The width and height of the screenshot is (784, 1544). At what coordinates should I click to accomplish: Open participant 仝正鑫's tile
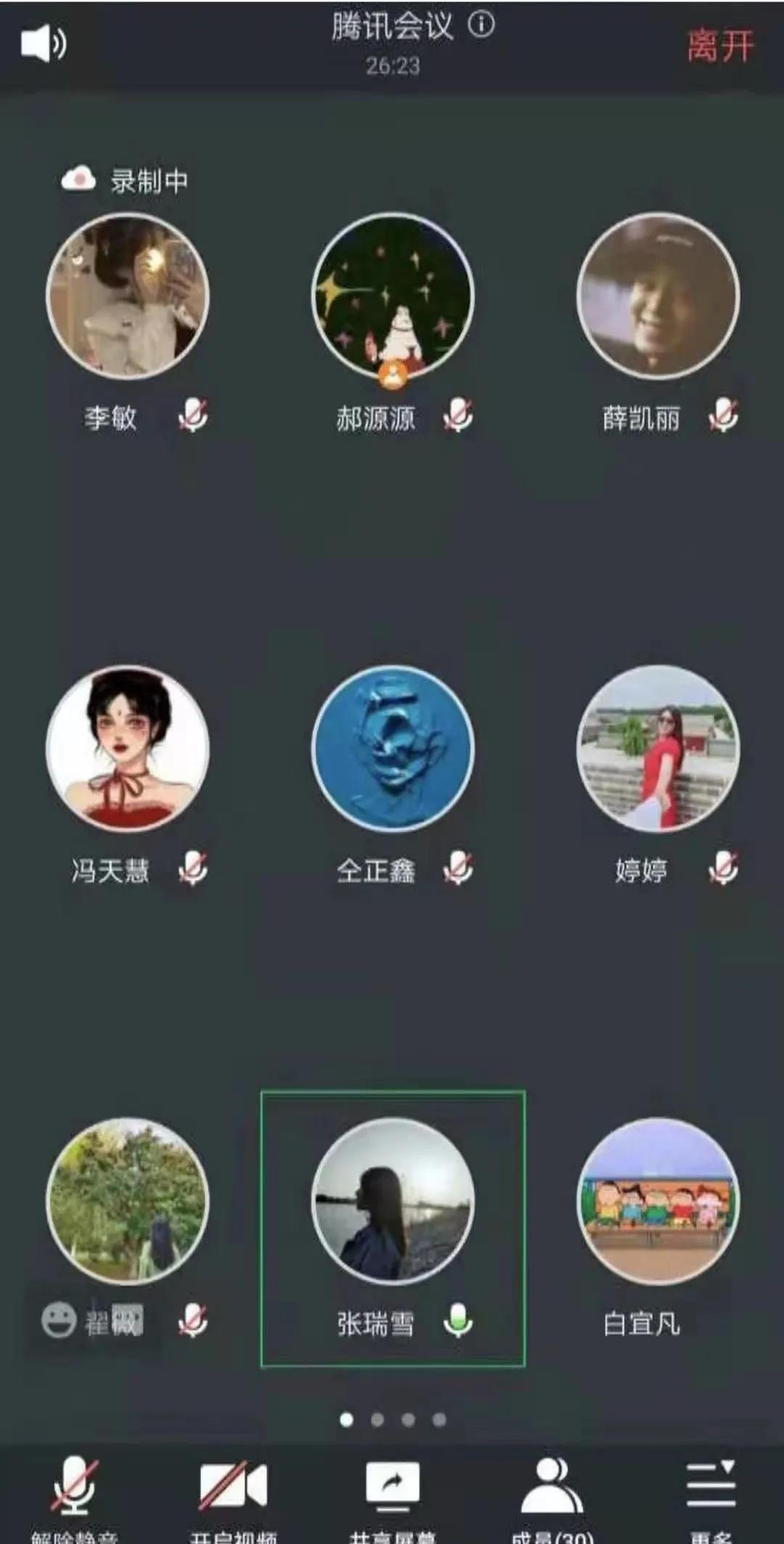(x=393, y=749)
